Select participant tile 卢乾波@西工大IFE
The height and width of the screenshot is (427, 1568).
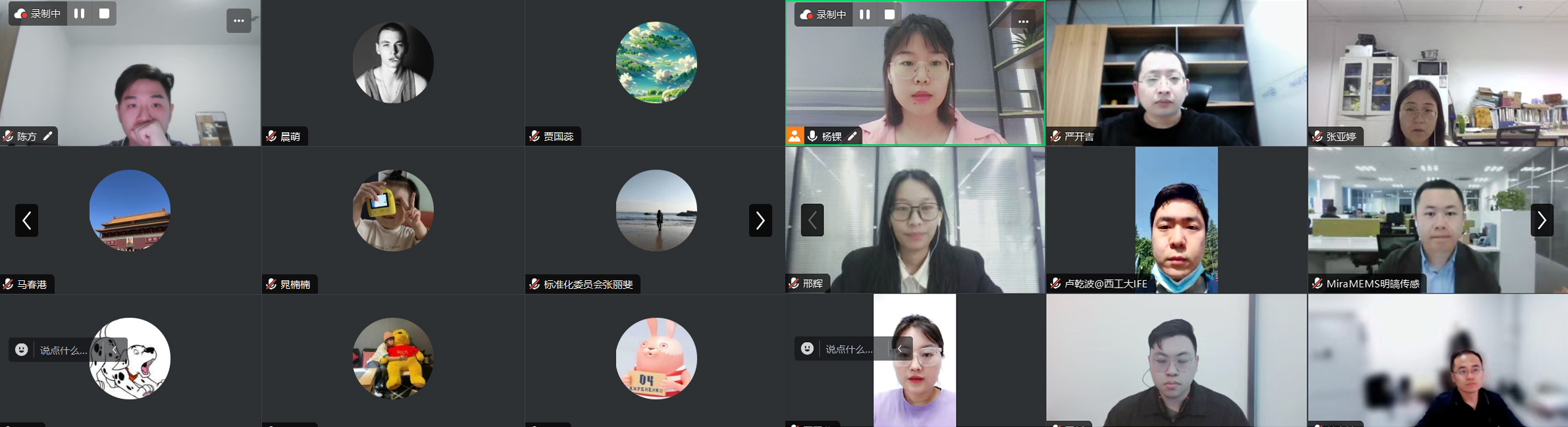1176,220
